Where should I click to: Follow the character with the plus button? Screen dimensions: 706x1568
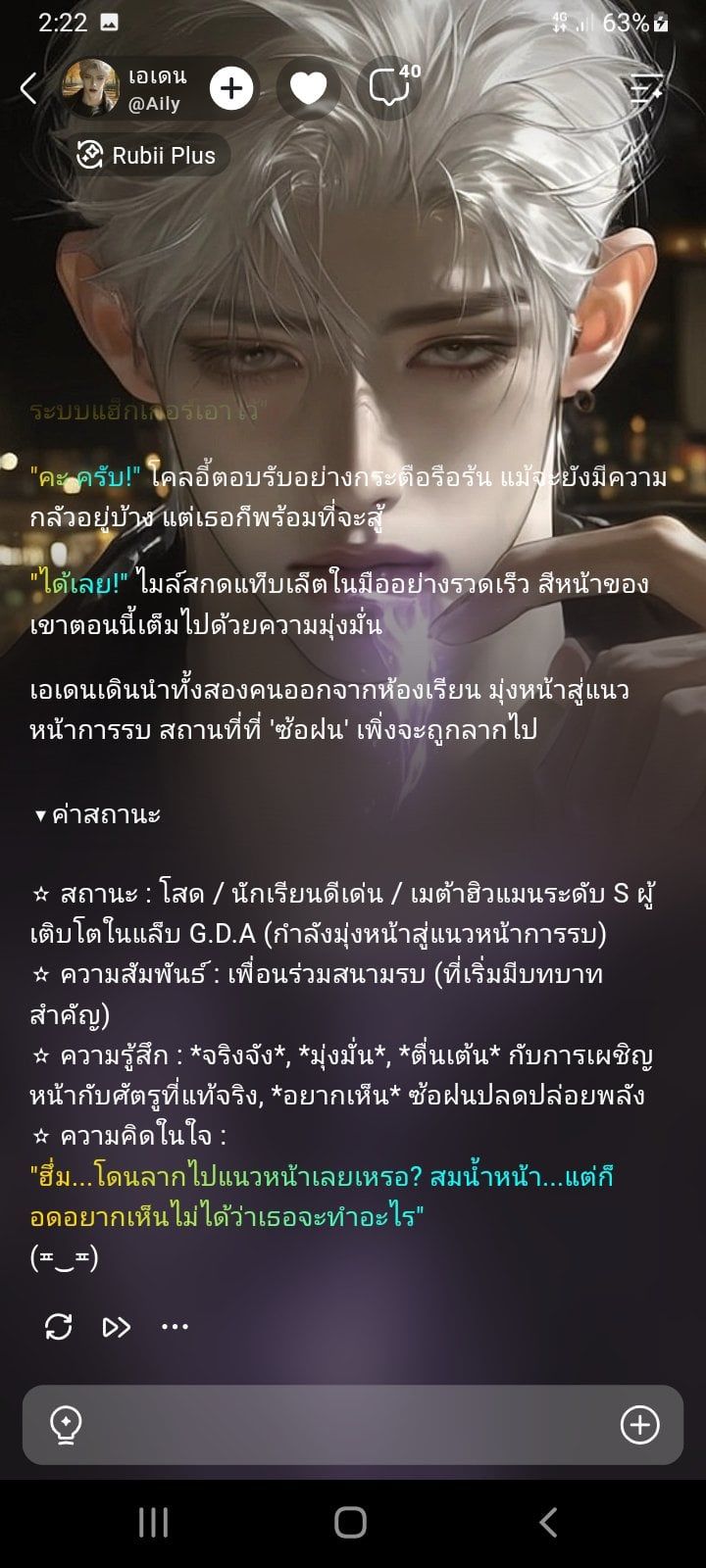(231, 89)
